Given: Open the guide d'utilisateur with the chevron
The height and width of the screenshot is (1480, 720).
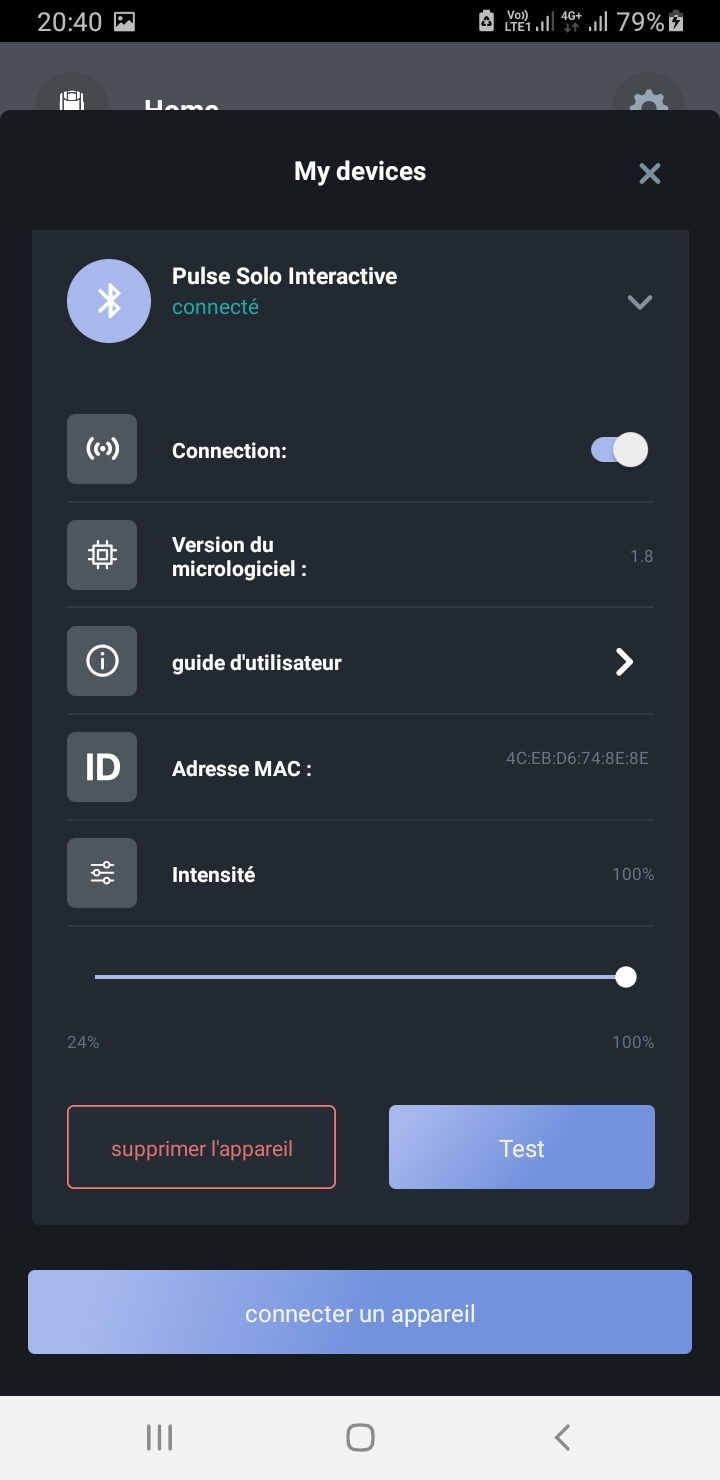Looking at the screenshot, I should click(624, 661).
